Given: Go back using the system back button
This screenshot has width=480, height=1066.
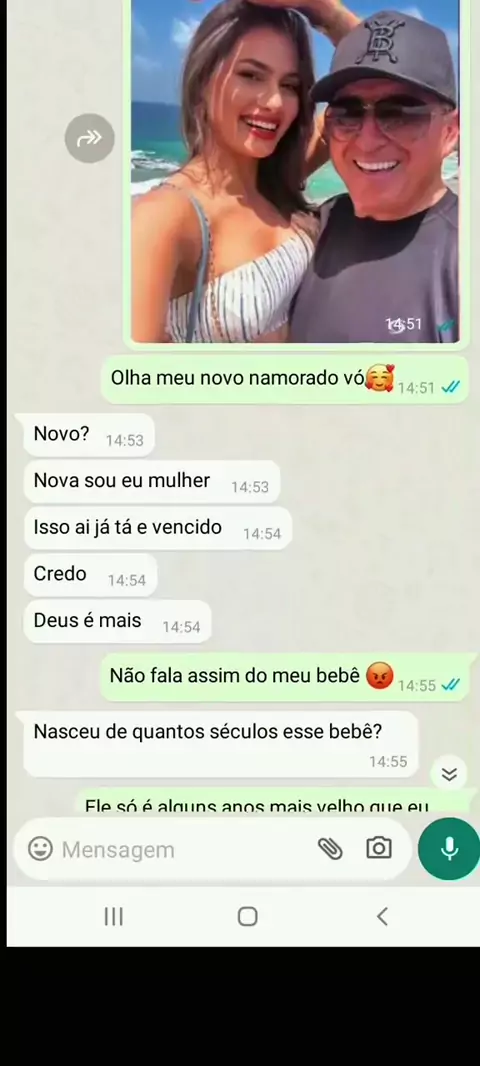Looking at the screenshot, I should [x=382, y=916].
